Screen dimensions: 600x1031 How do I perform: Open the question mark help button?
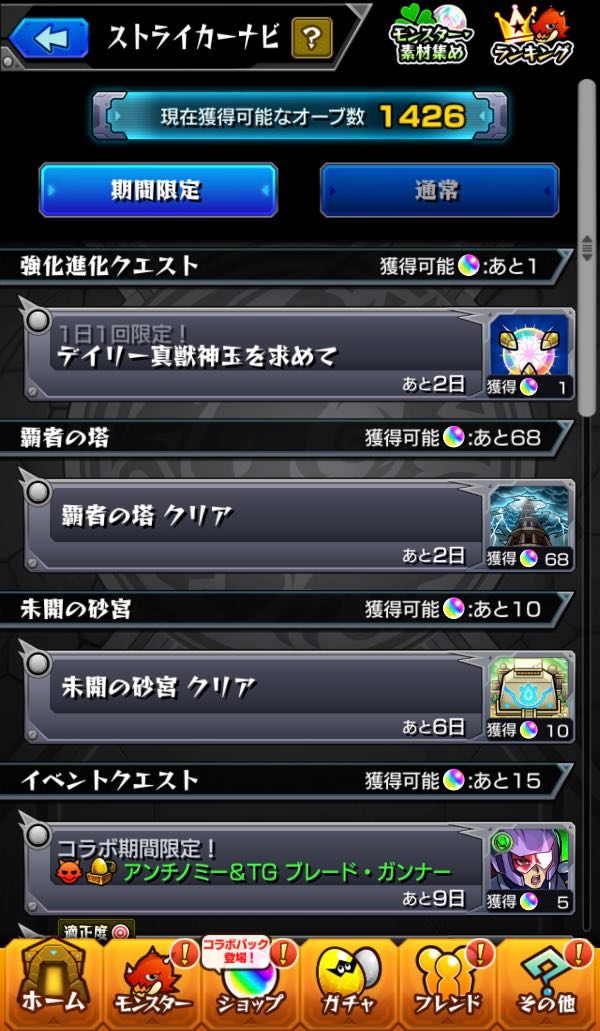[311, 39]
